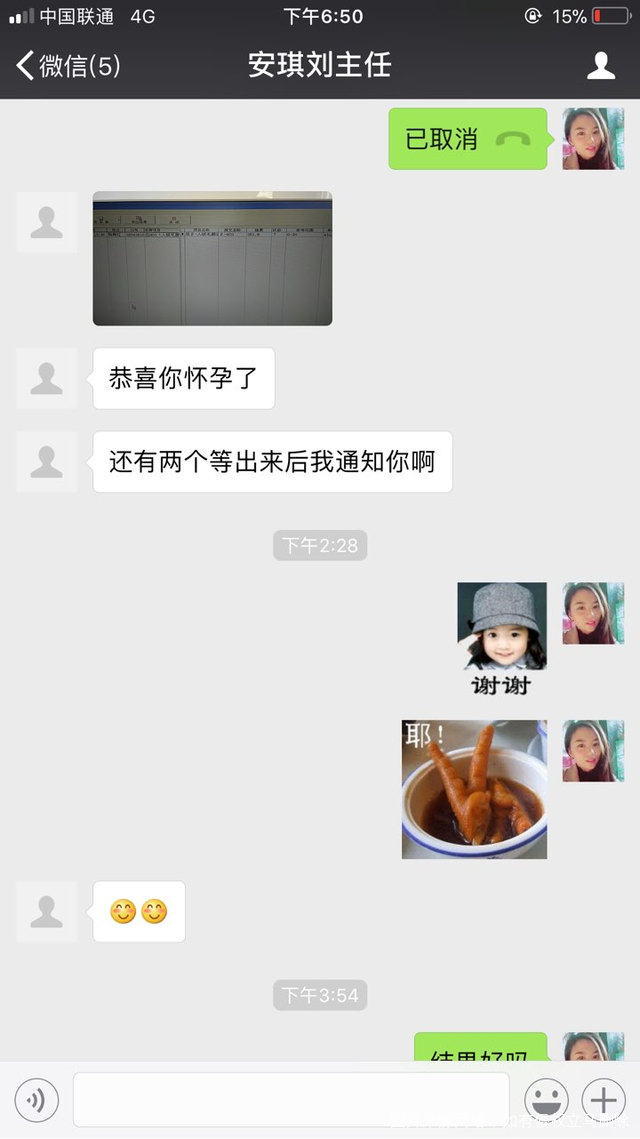The height and width of the screenshot is (1139, 640).
Task: Go back to the 微信 chat list
Action: [68, 66]
